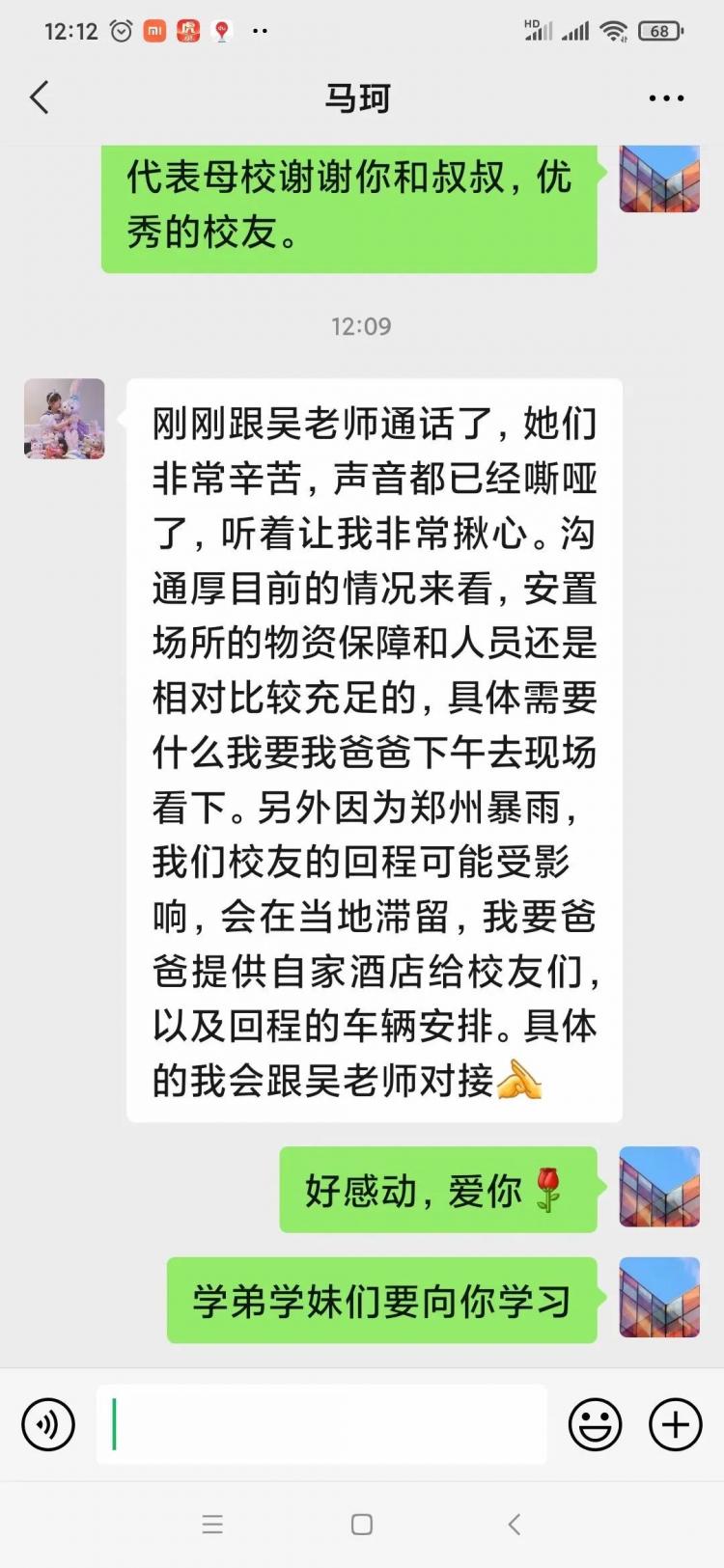Switch to voice message input
Screen dimensions: 724x1568
[x=48, y=1424]
